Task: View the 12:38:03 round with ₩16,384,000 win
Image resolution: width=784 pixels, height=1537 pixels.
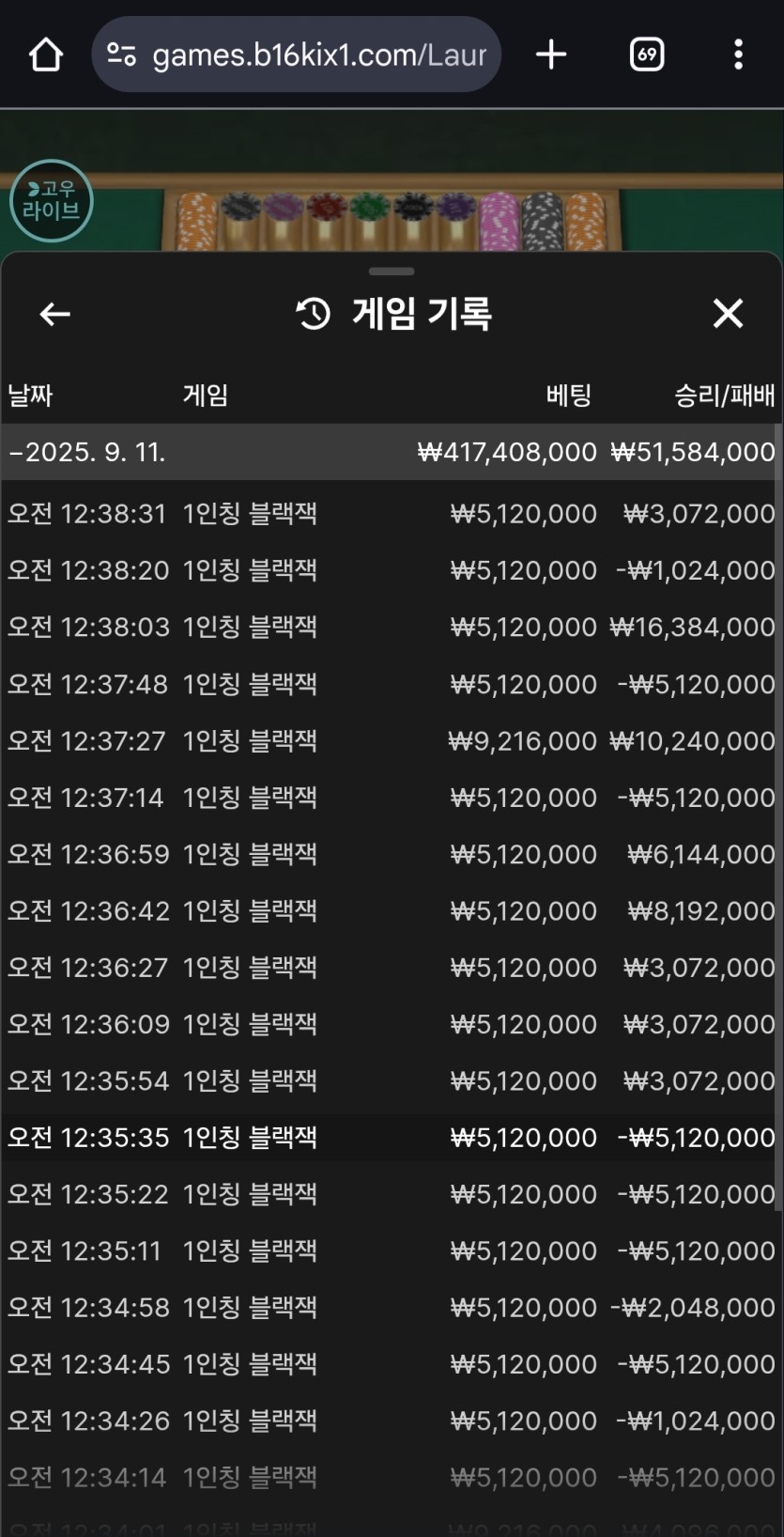Action: (x=392, y=627)
